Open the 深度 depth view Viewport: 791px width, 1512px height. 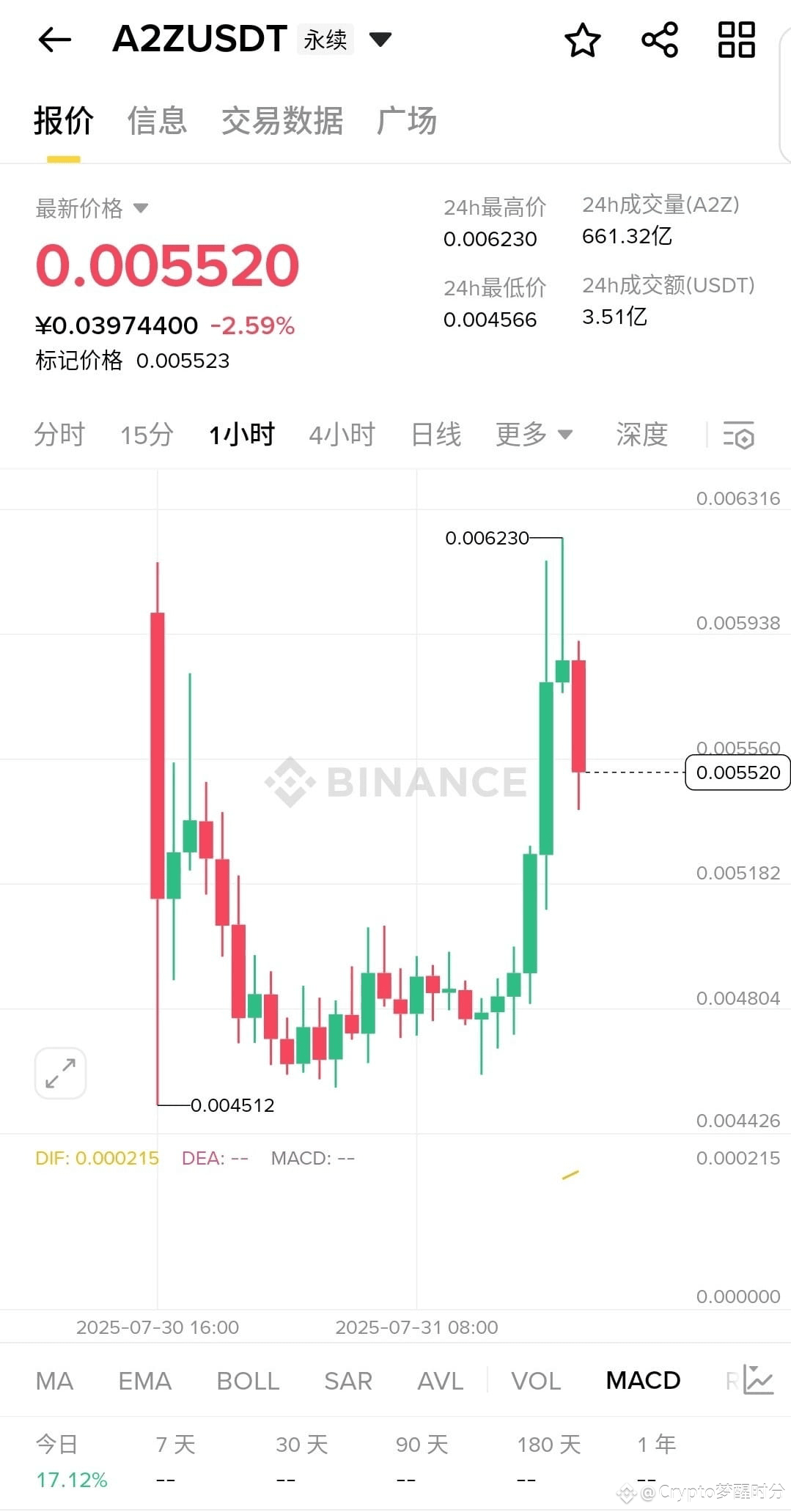[641, 435]
